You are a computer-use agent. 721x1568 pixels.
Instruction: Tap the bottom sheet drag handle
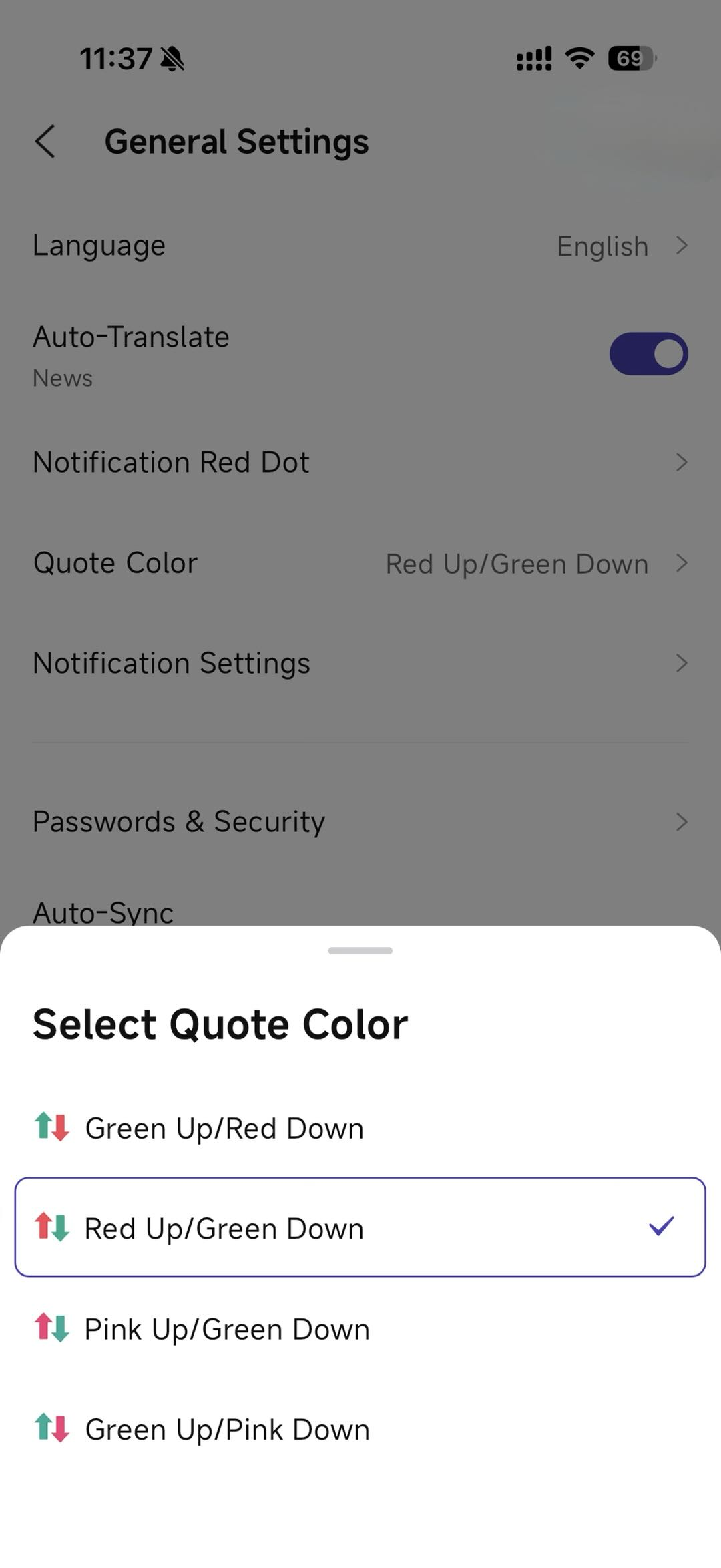[x=360, y=950]
